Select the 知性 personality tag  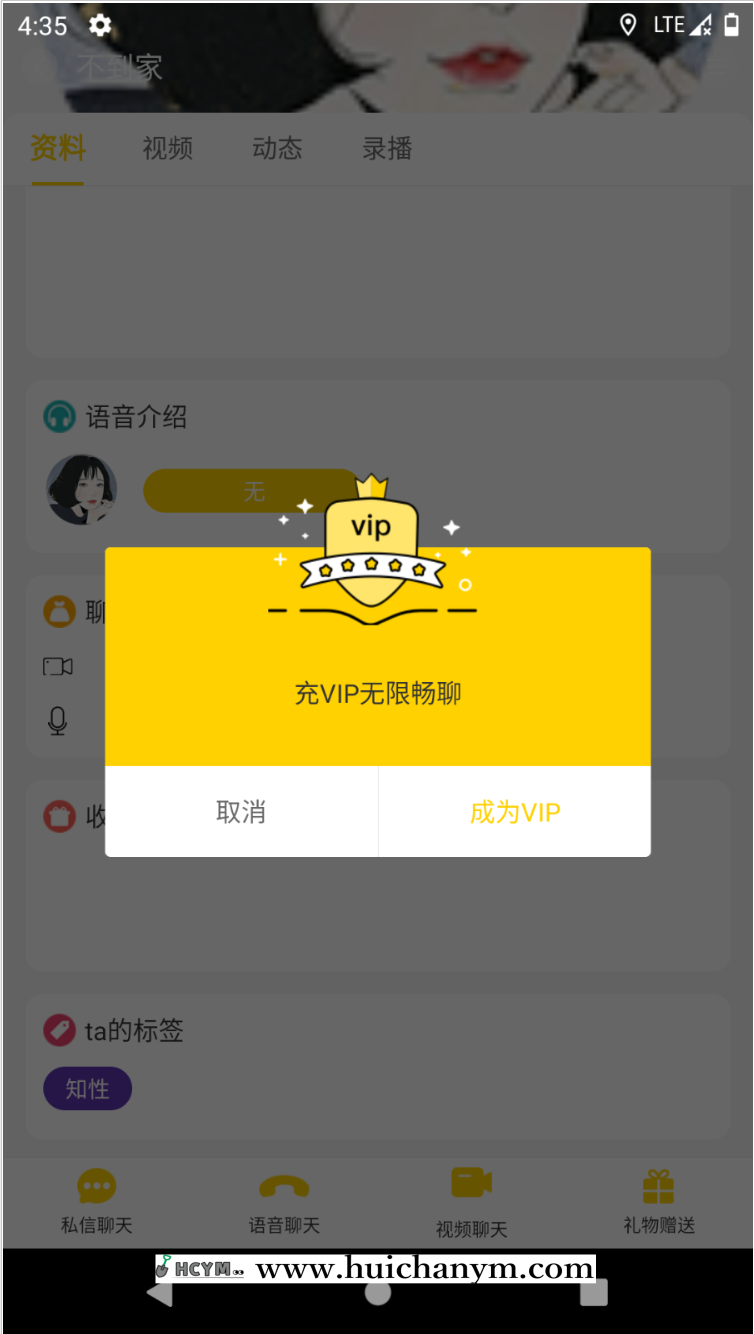click(x=87, y=1088)
